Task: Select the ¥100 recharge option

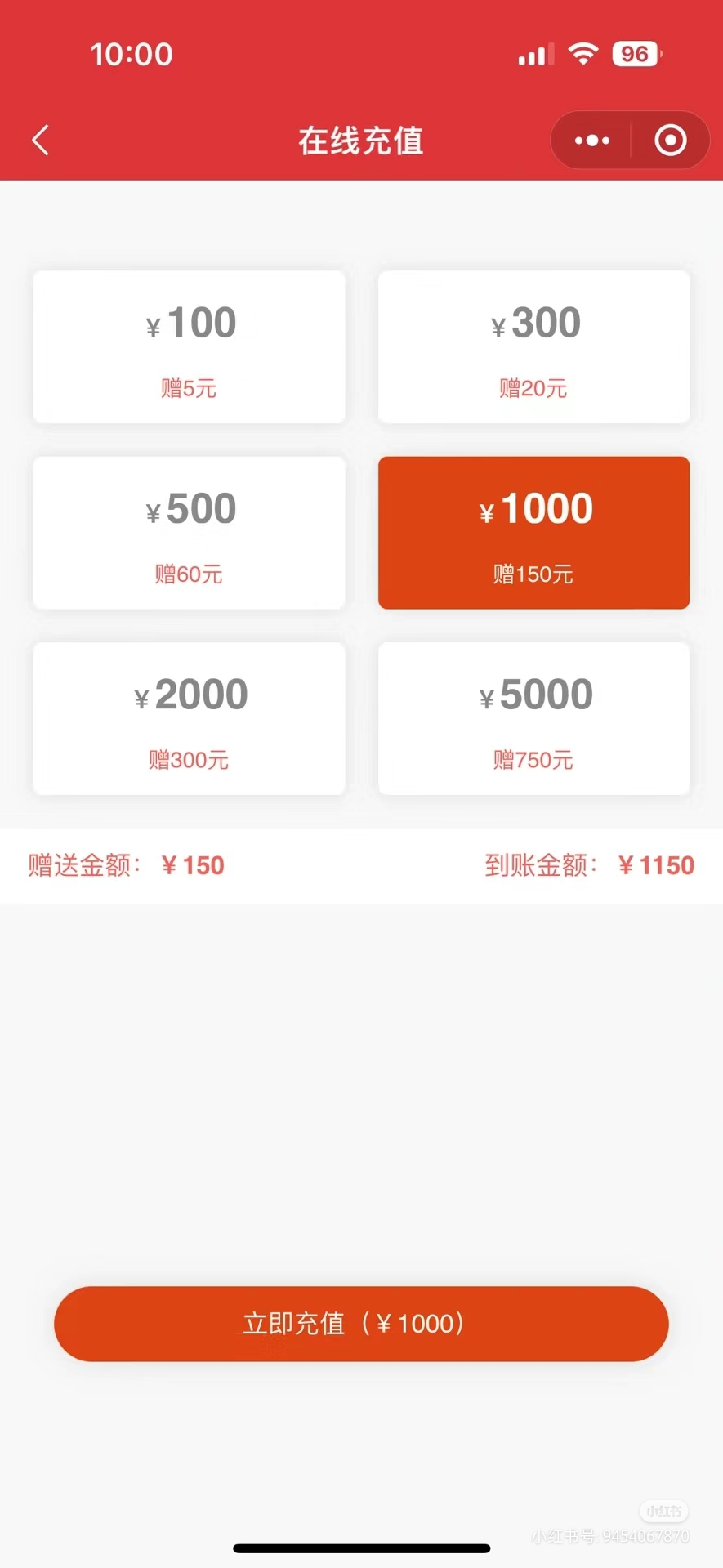Action: click(x=189, y=347)
